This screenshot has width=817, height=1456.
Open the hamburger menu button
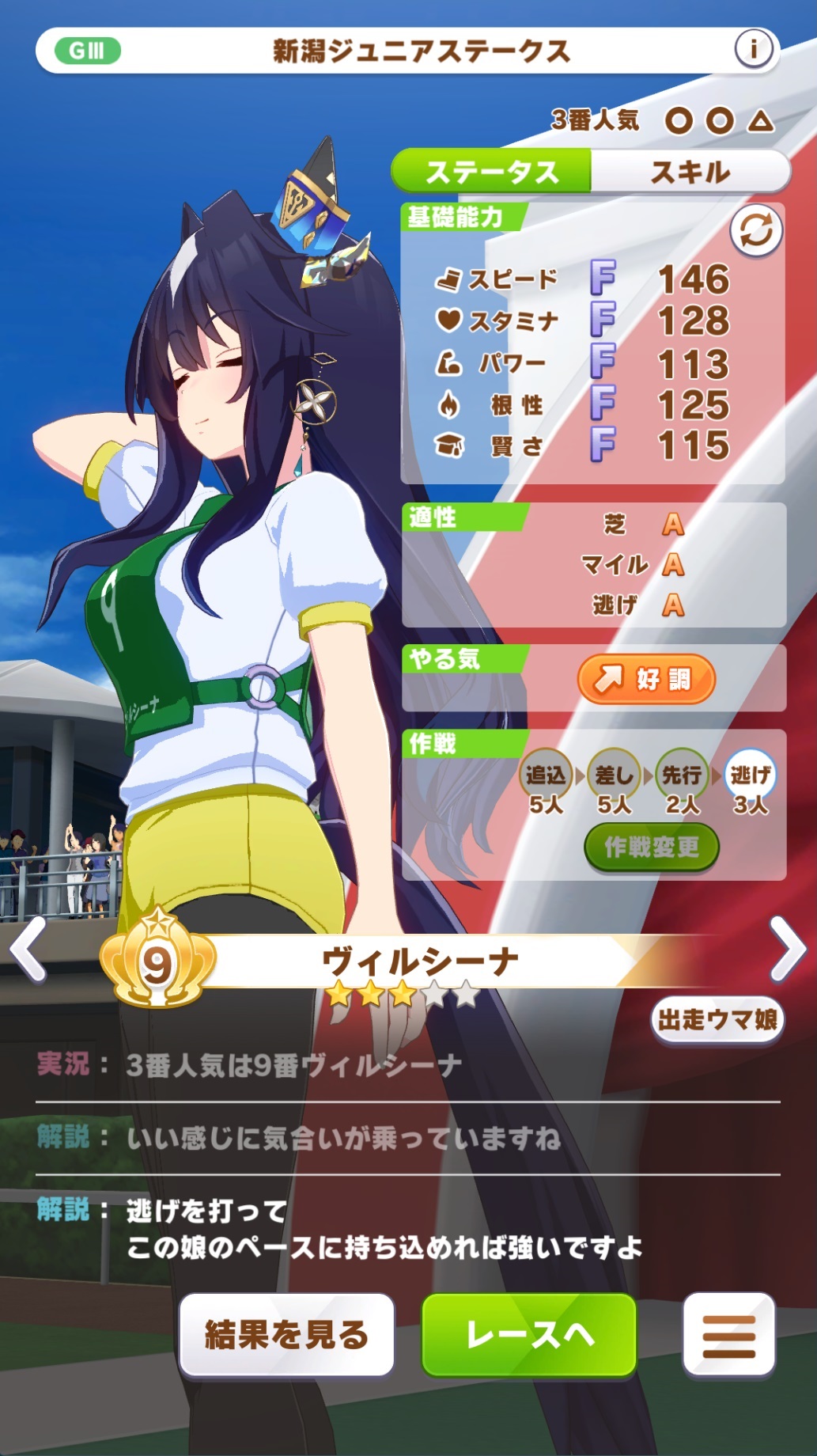tap(728, 1335)
